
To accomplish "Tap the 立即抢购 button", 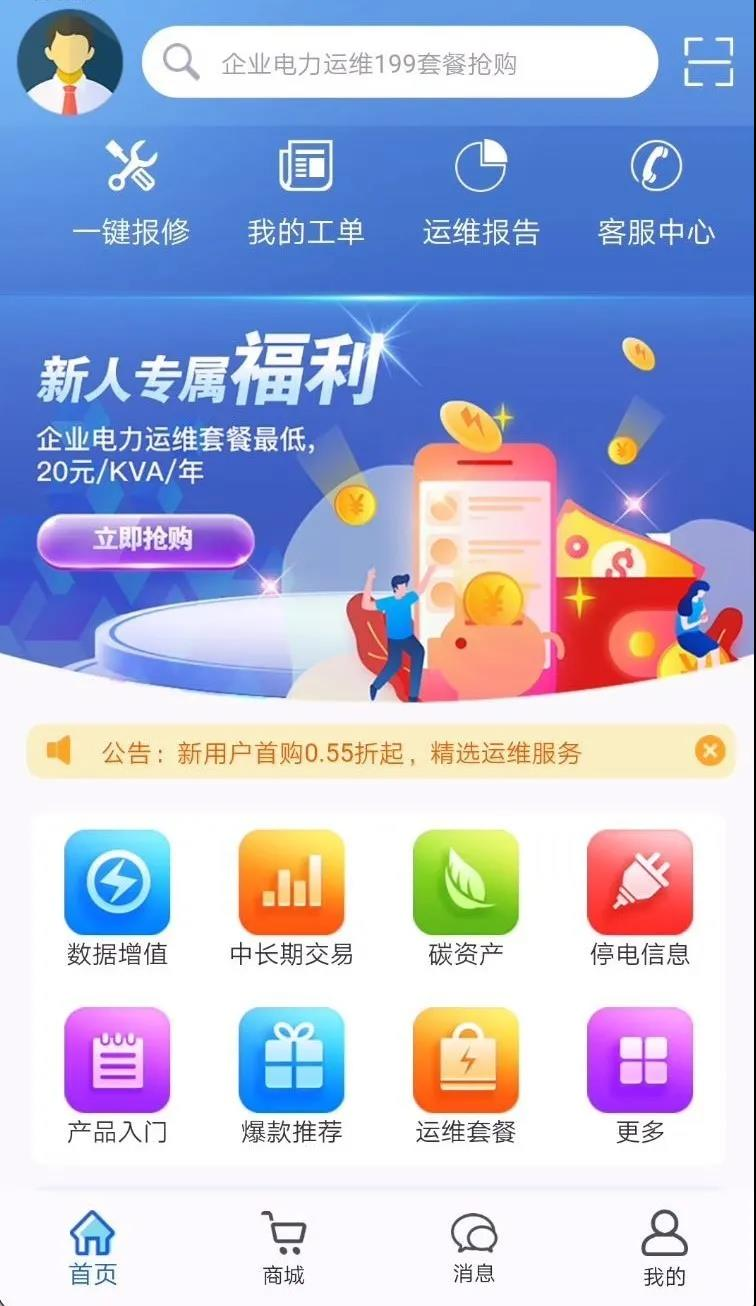I will pyautogui.click(x=146, y=540).
